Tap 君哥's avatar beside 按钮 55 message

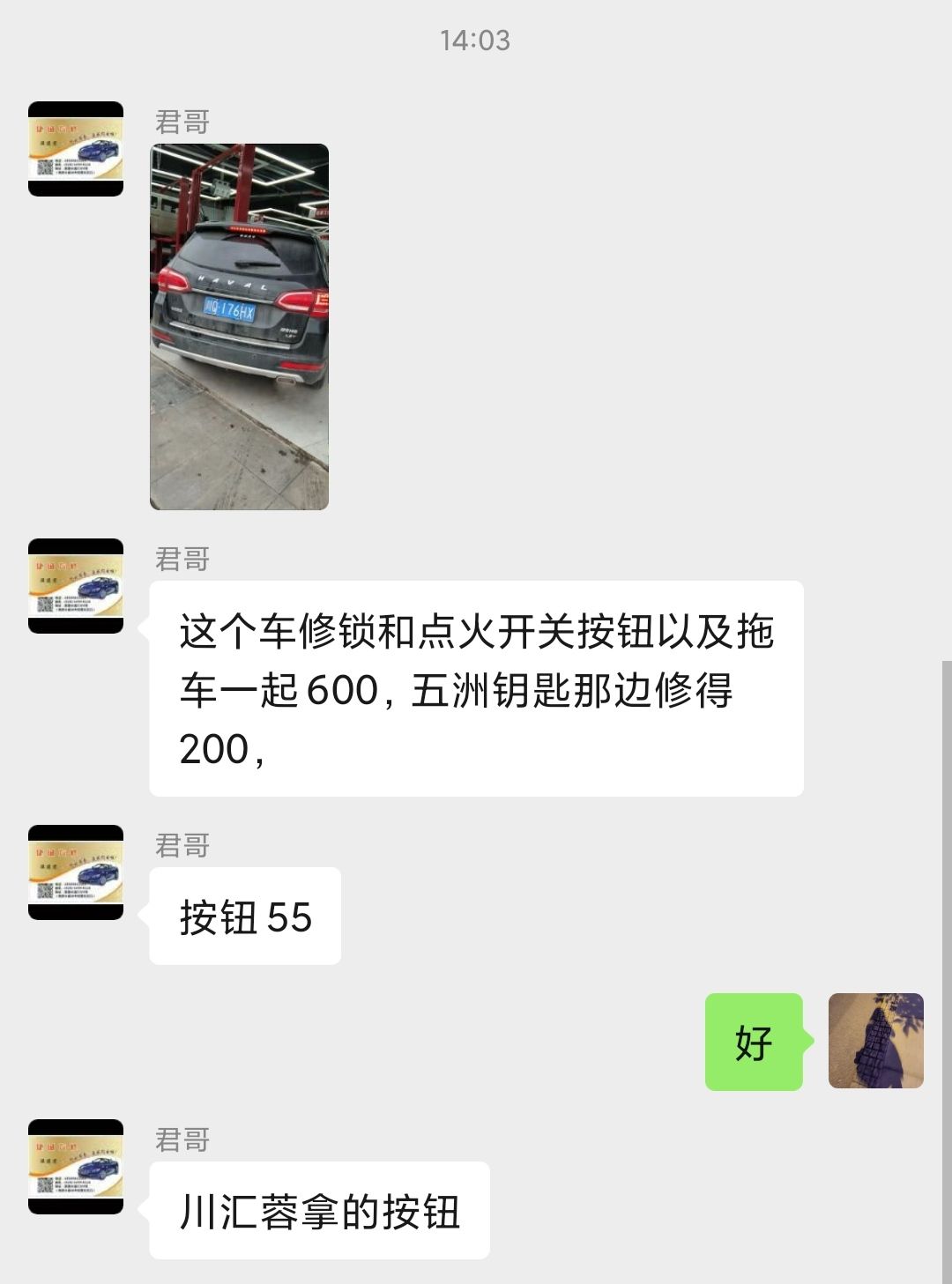76,872
